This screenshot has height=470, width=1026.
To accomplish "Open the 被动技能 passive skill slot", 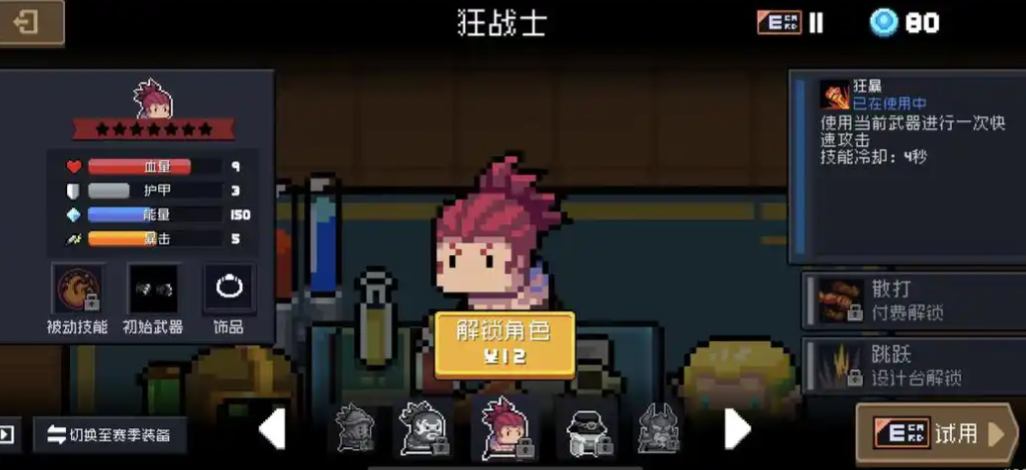I will pos(78,290).
